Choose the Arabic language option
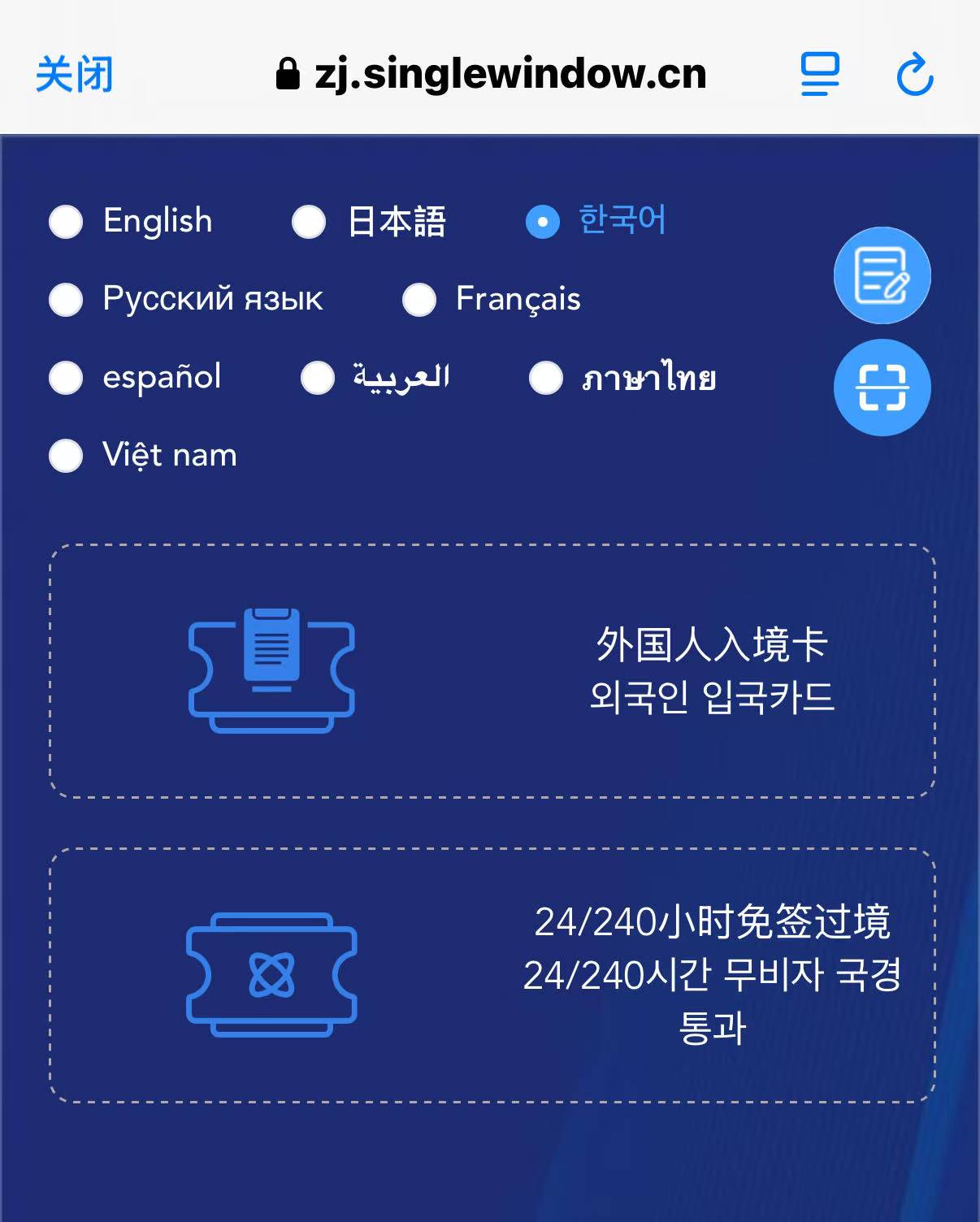The width and height of the screenshot is (980, 1222). click(318, 378)
